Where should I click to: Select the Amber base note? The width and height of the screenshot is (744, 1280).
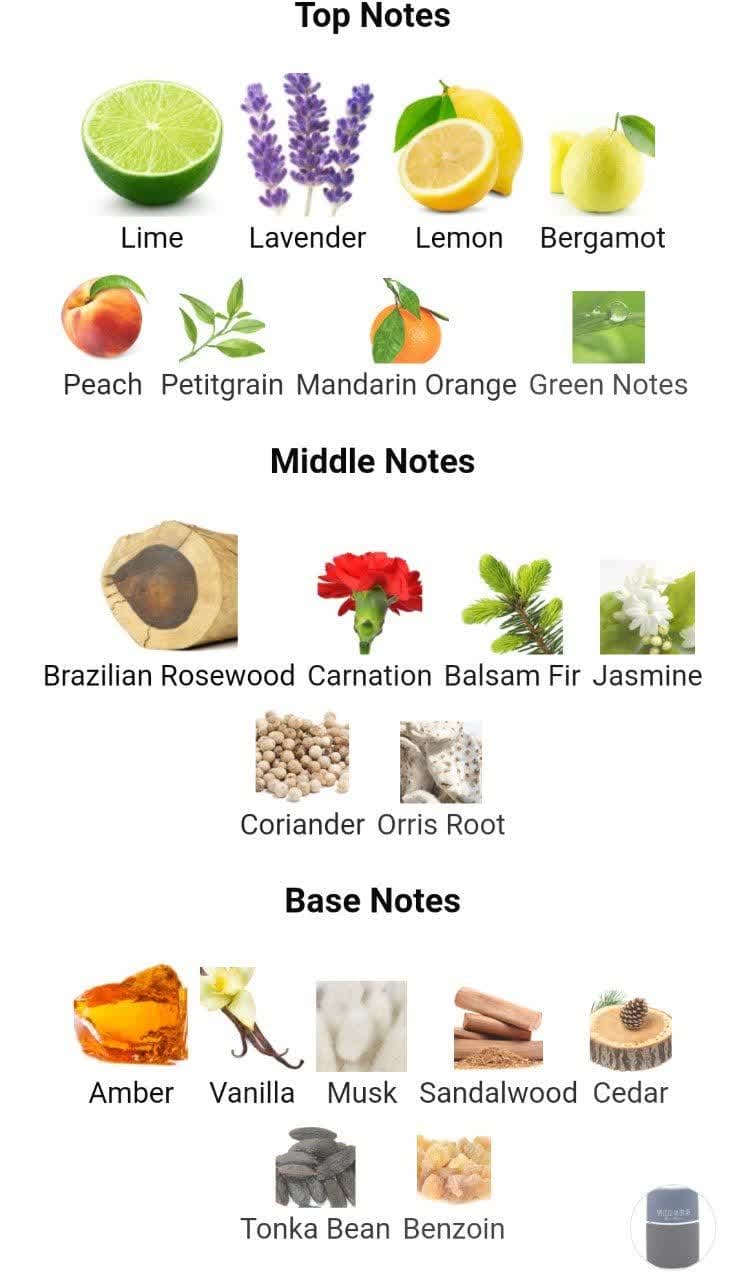coord(131,1016)
